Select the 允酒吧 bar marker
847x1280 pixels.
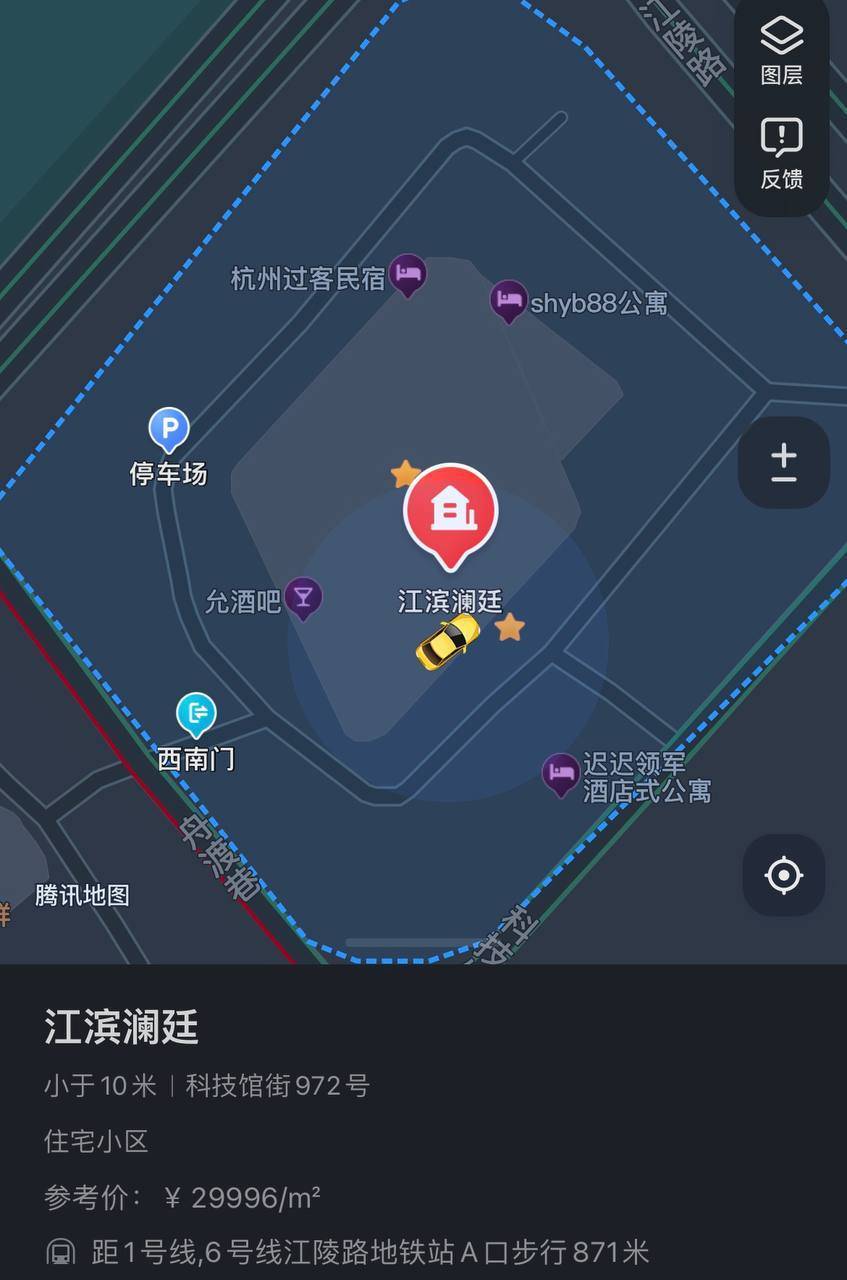(x=301, y=597)
